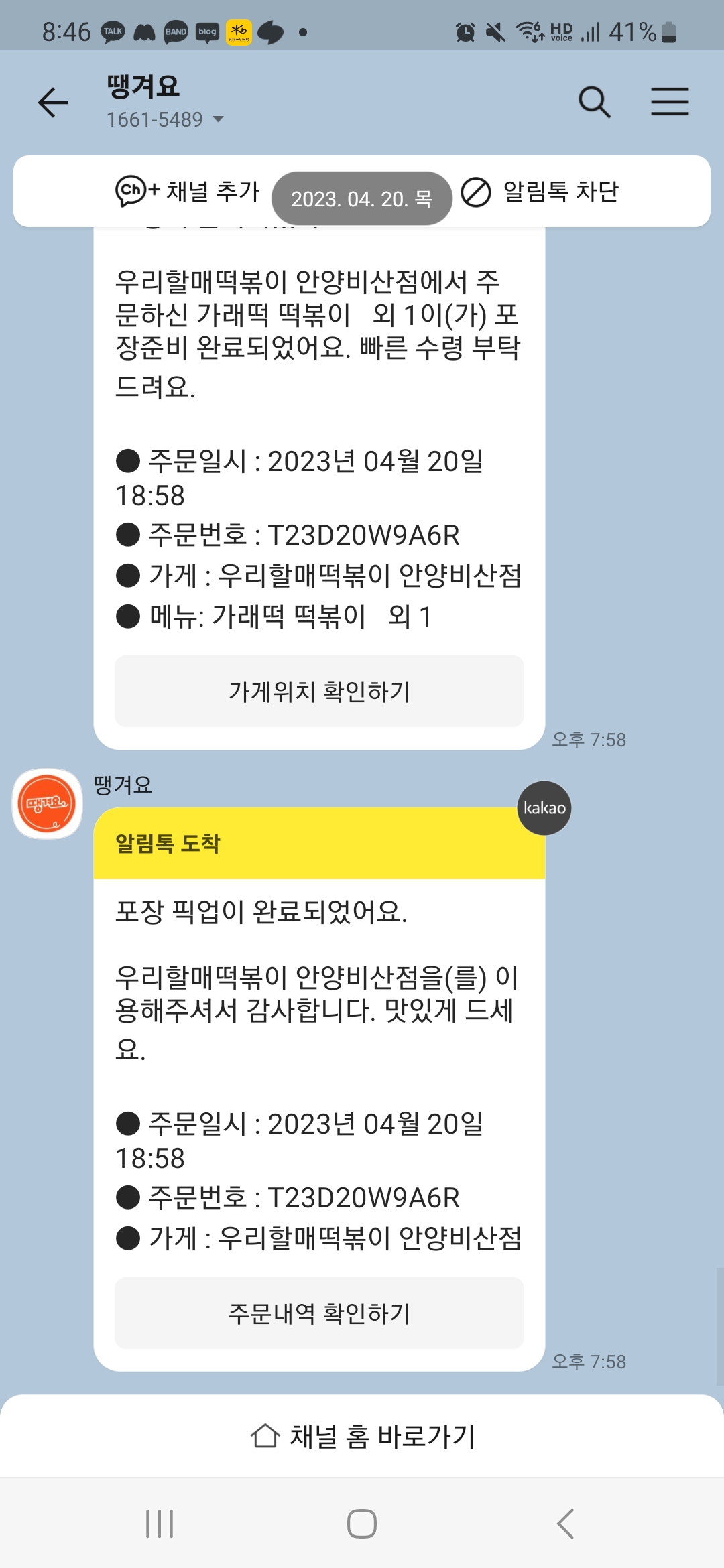Image resolution: width=724 pixels, height=1568 pixels.
Task: Tap 가게위치 확인하기 to view store location
Action: [x=319, y=691]
